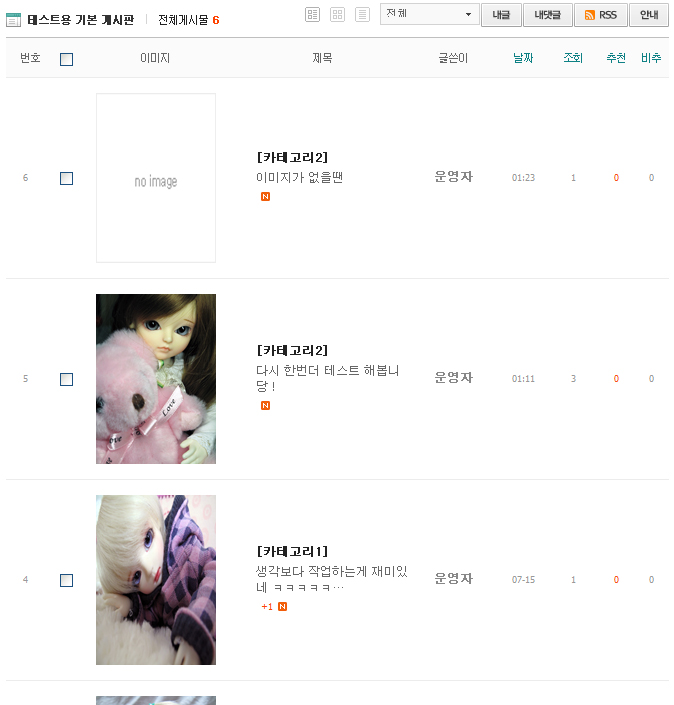This screenshot has height=705, width=674.
Task: Open the post titled 이미지가 없을땐
Action: pyautogui.click(x=300, y=177)
